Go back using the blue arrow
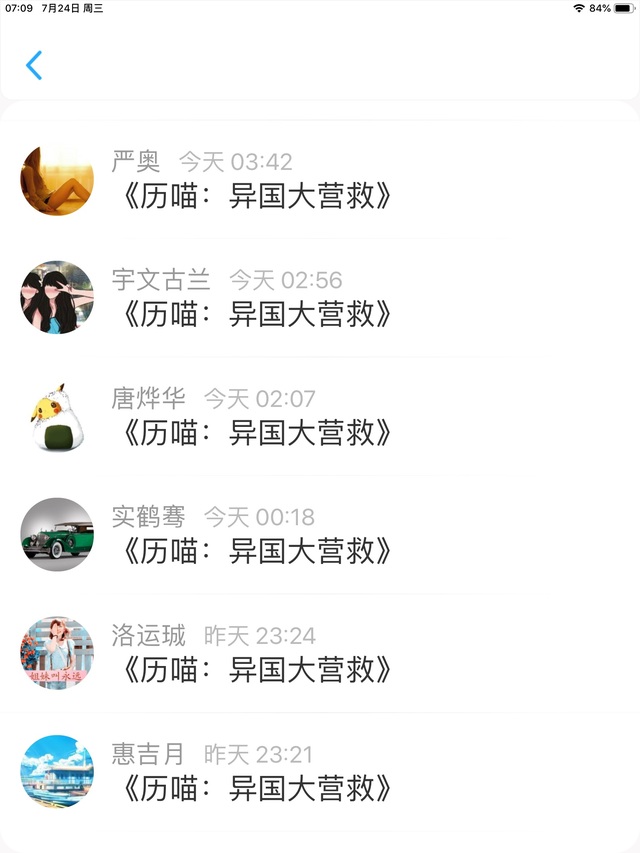The height and width of the screenshot is (853, 640). pyautogui.click(x=34, y=66)
